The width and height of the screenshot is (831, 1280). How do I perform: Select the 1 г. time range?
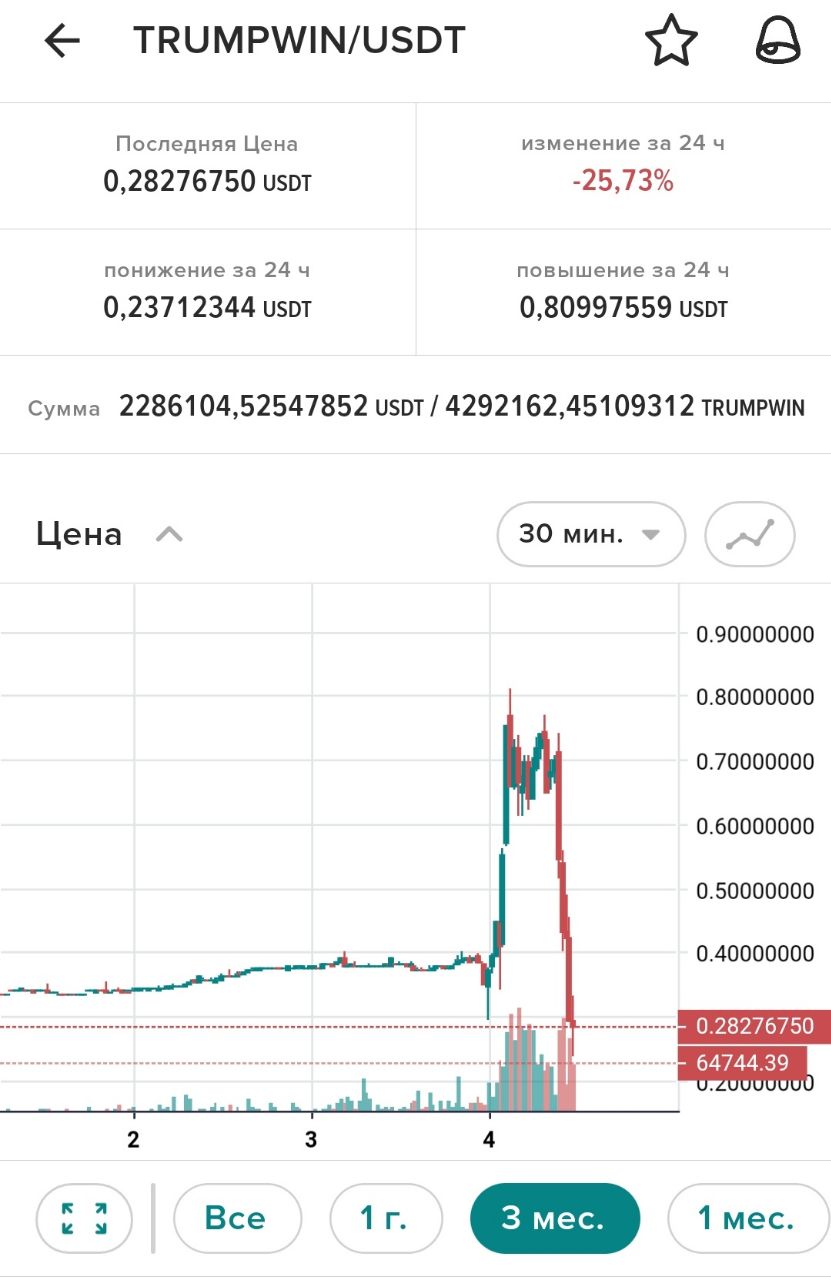[x=386, y=1218]
